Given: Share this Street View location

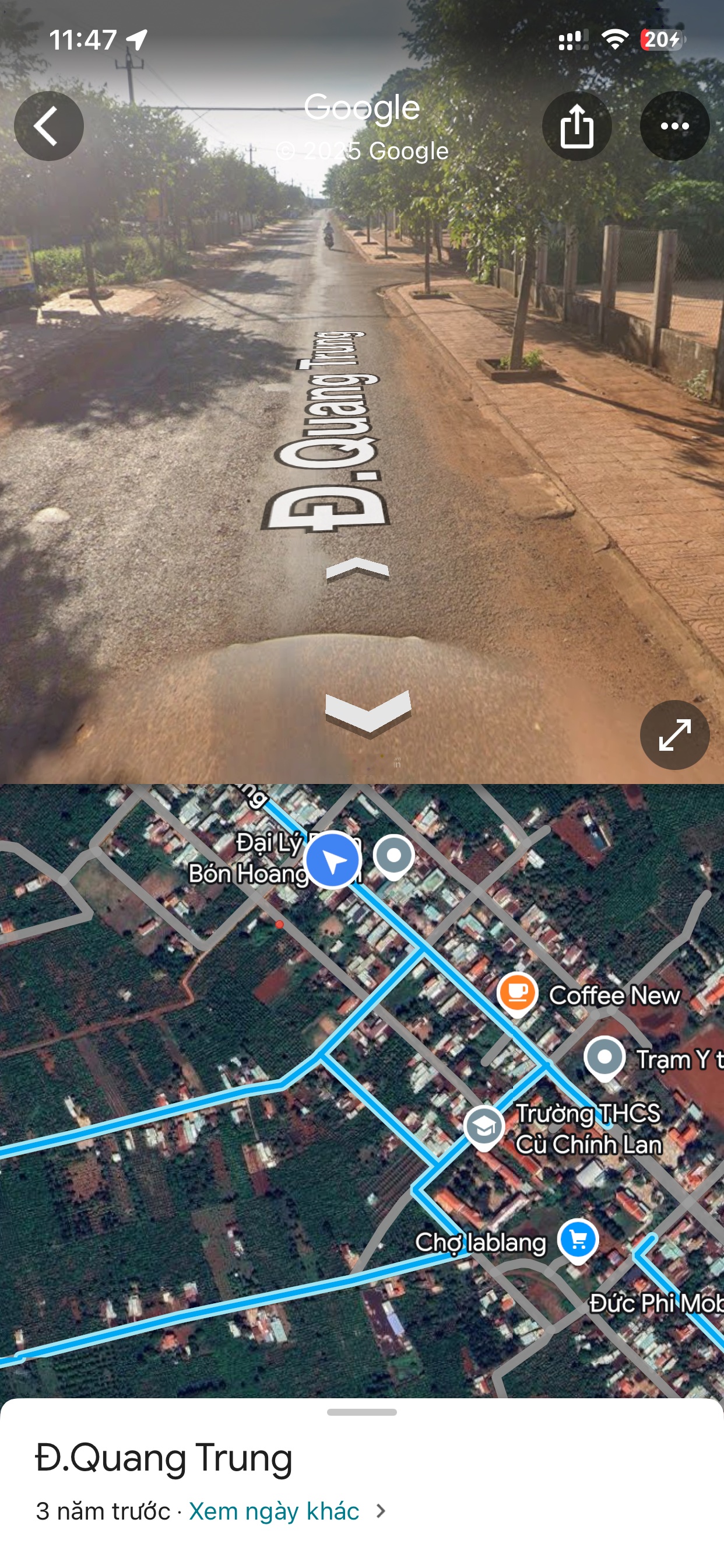Looking at the screenshot, I should tap(576, 126).
